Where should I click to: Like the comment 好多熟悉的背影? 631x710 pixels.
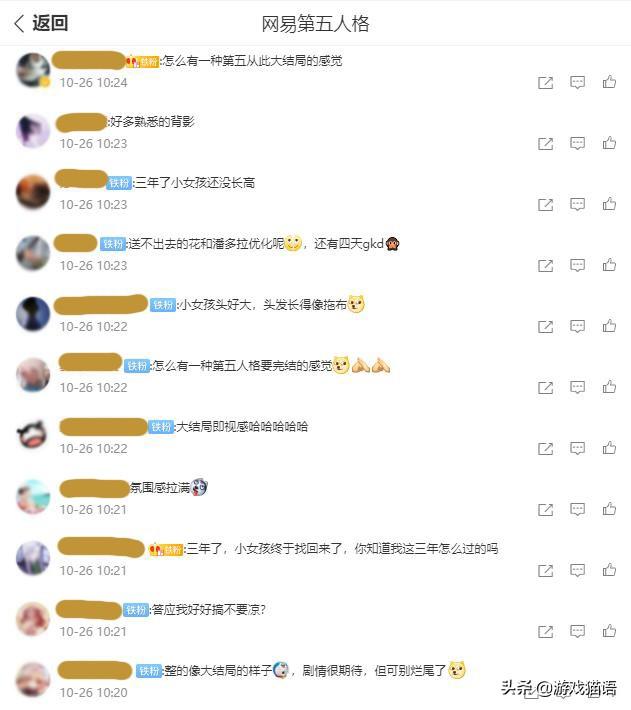click(x=609, y=144)
